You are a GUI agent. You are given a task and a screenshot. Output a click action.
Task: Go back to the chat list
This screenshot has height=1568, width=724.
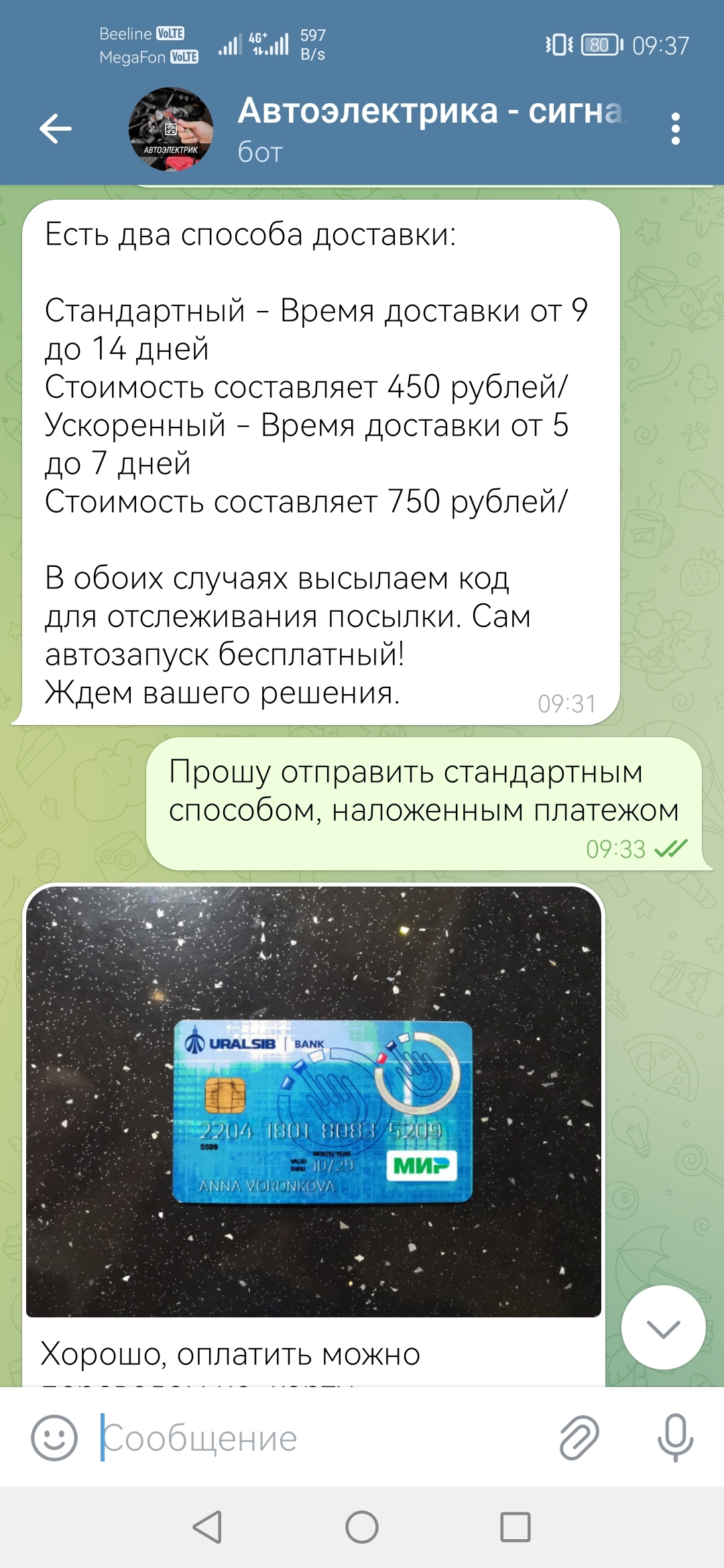(56, 129)
